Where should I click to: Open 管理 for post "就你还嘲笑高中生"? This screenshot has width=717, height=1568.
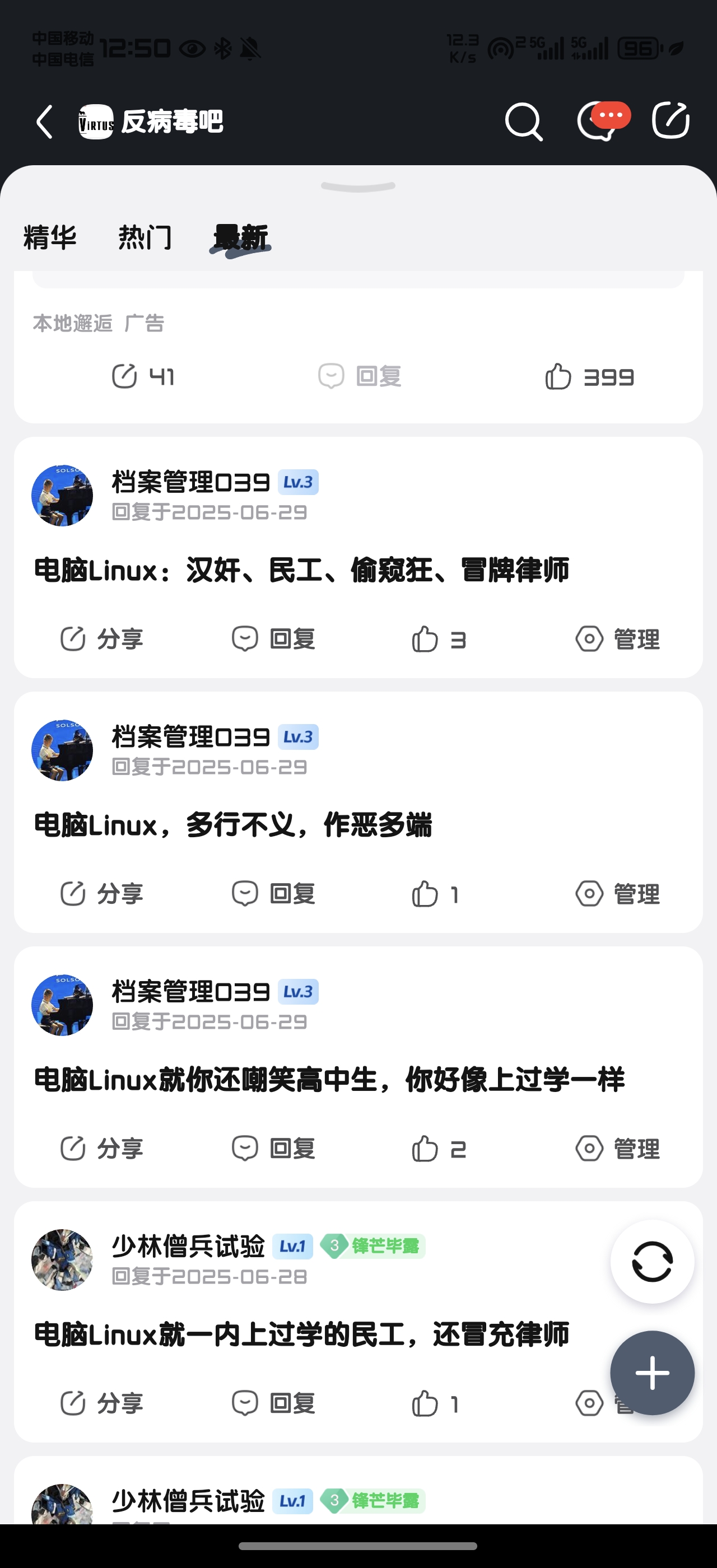[618, 1149]
